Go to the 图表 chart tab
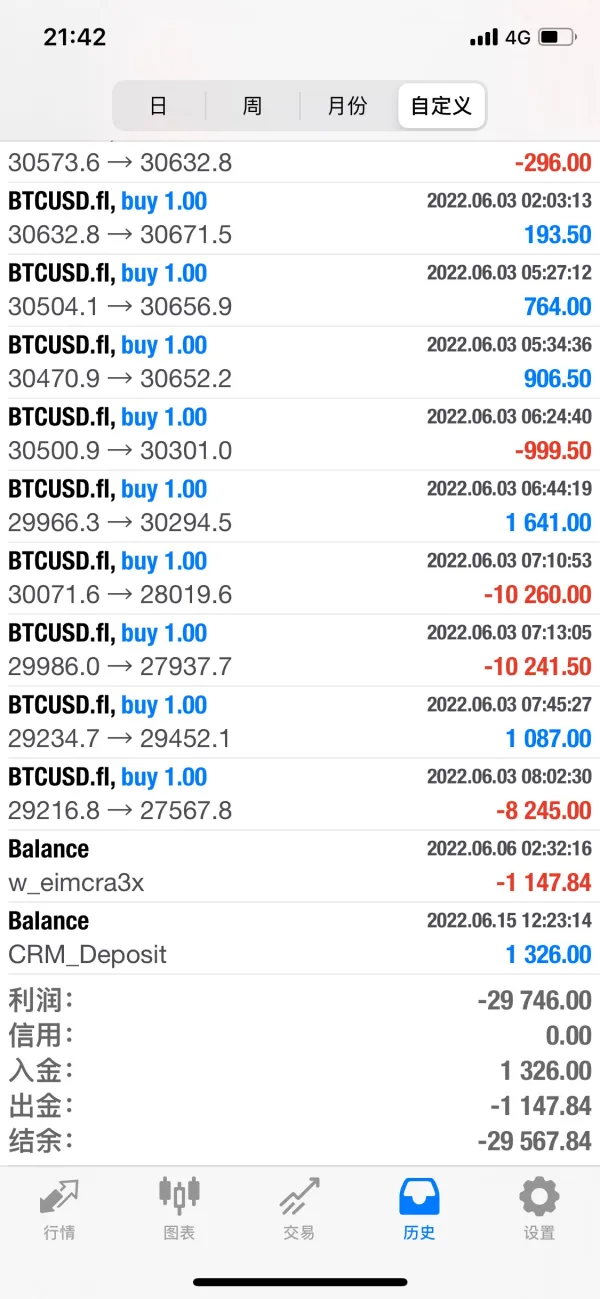600x1299 pixels. [x=179, y=1208]
